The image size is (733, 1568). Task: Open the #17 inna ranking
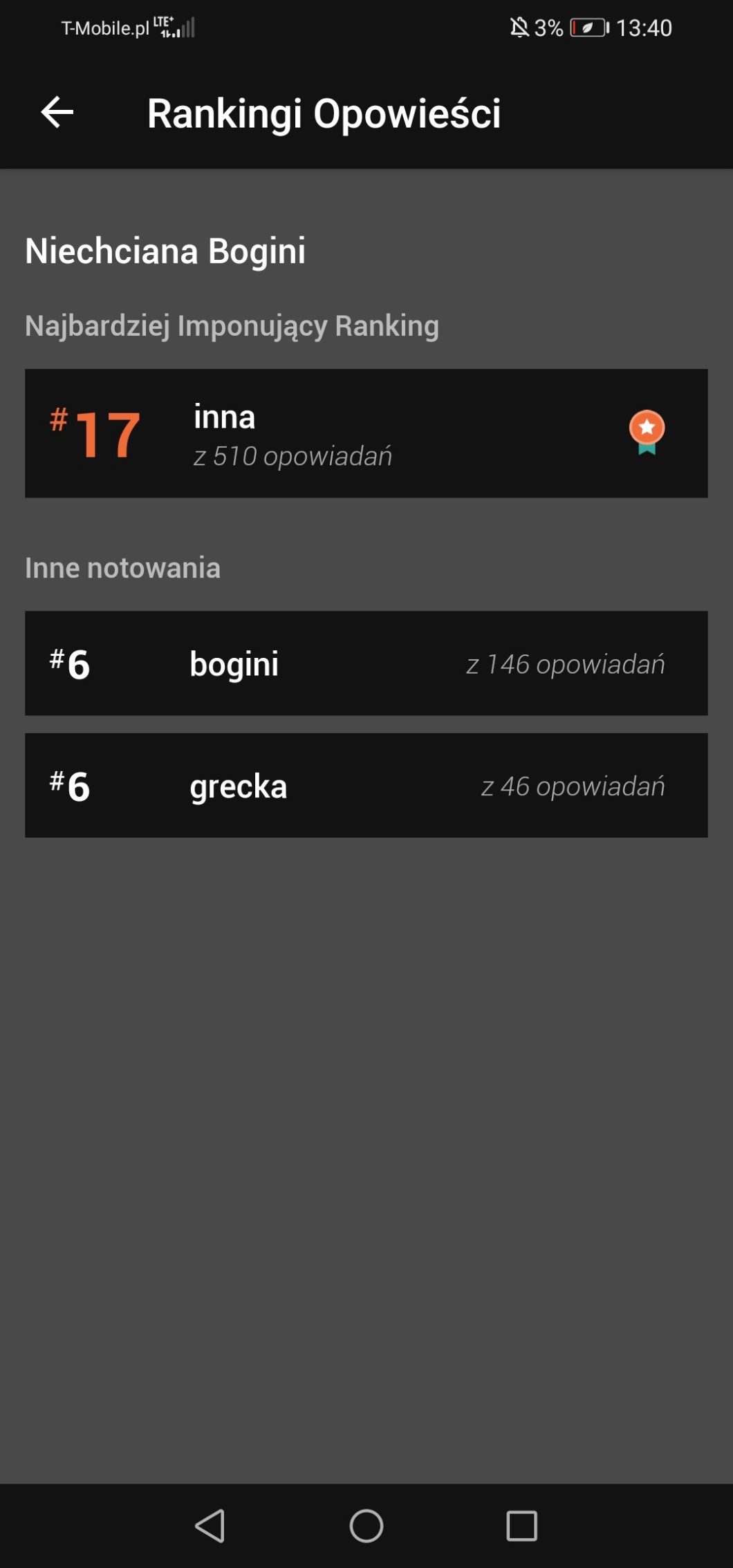tap(366, 433)
